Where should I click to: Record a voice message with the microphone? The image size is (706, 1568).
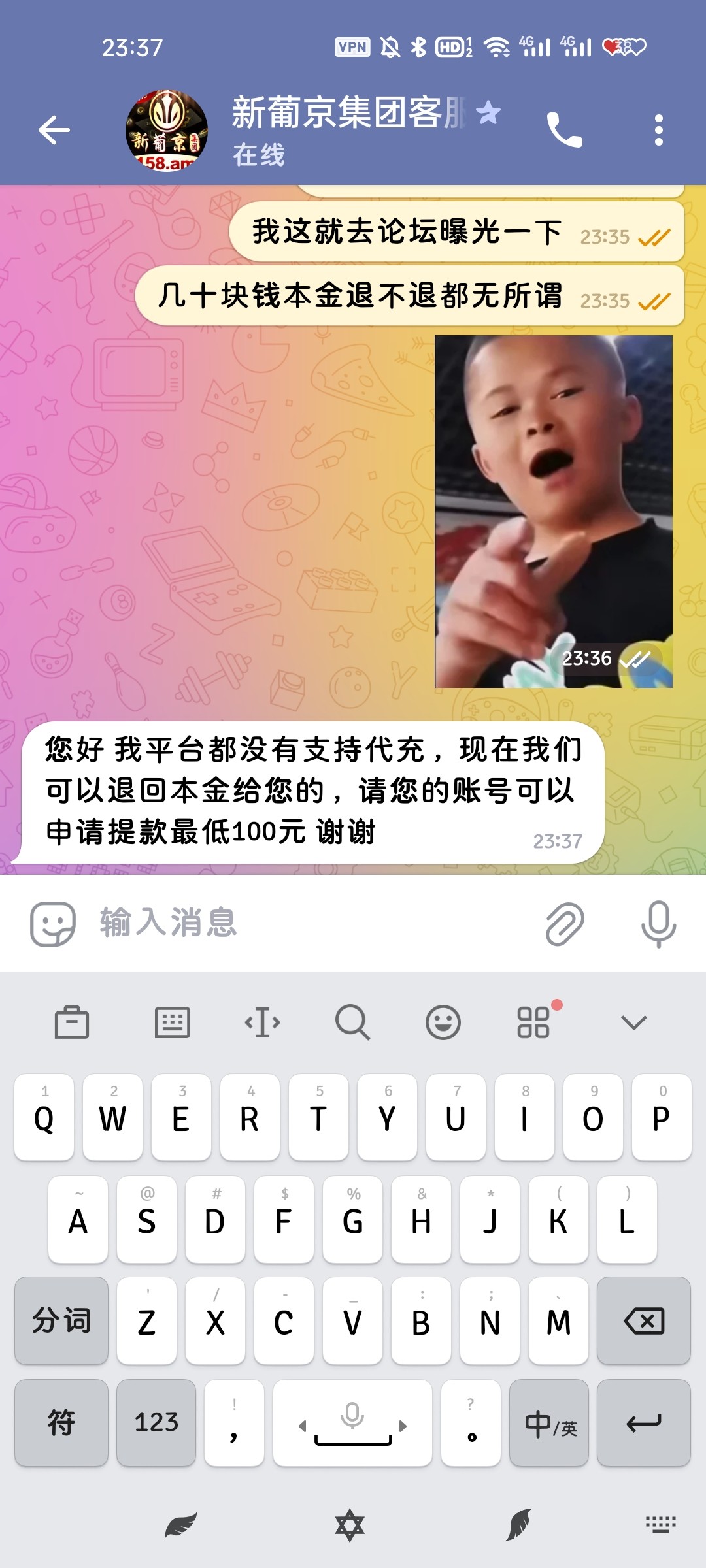658,923
